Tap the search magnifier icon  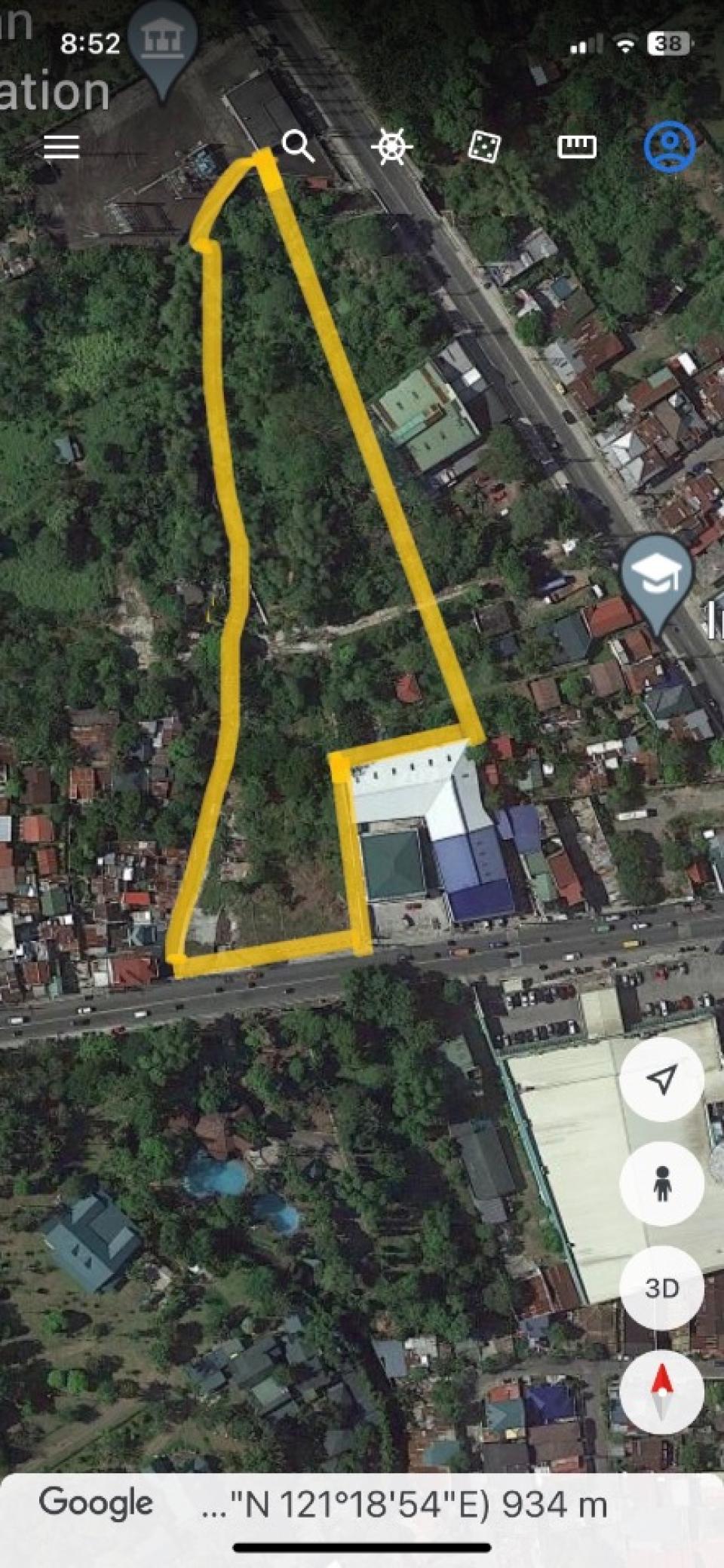click(298, 145)
